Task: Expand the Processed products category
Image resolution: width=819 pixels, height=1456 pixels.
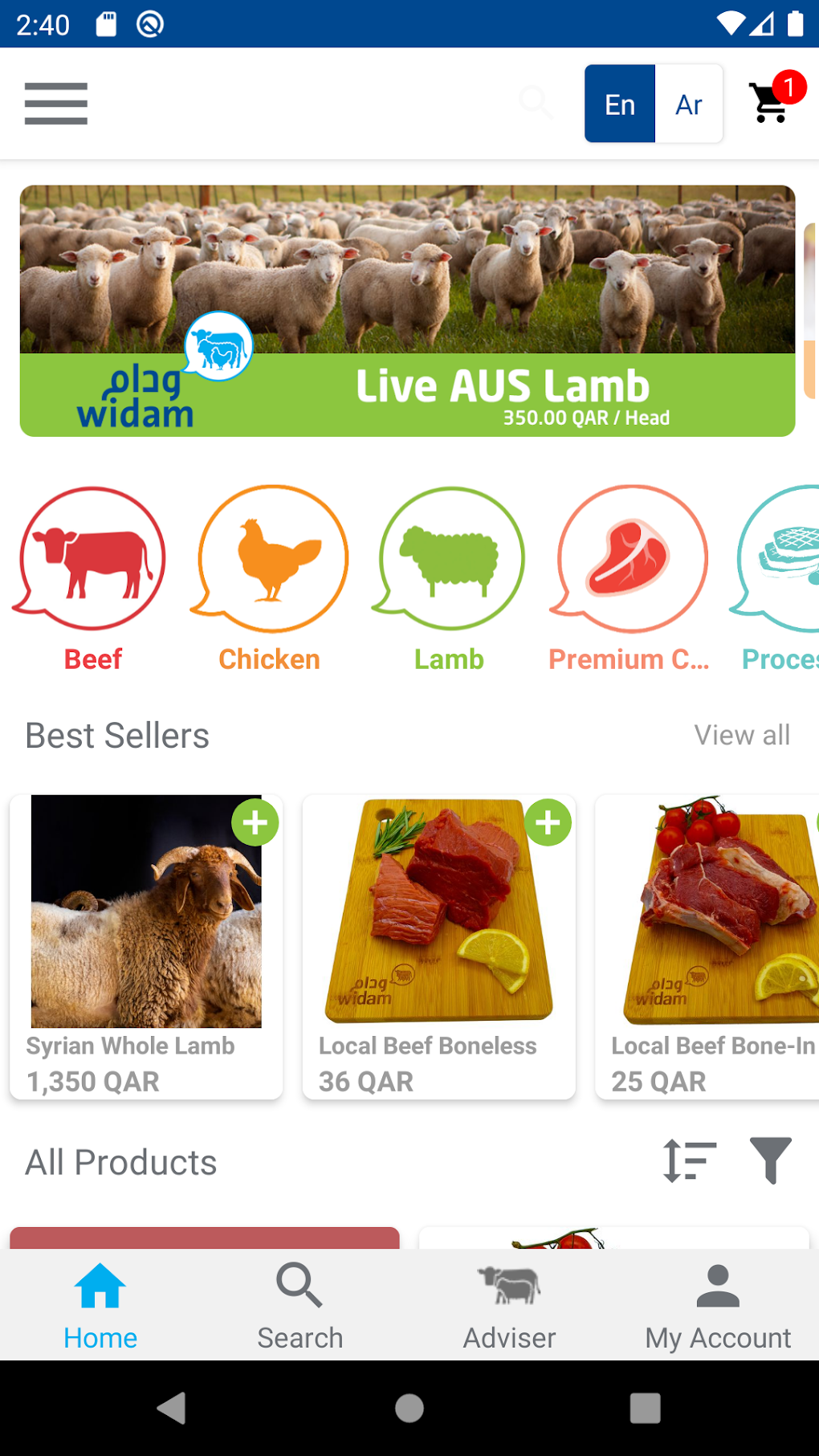Action: click(783, 558)
